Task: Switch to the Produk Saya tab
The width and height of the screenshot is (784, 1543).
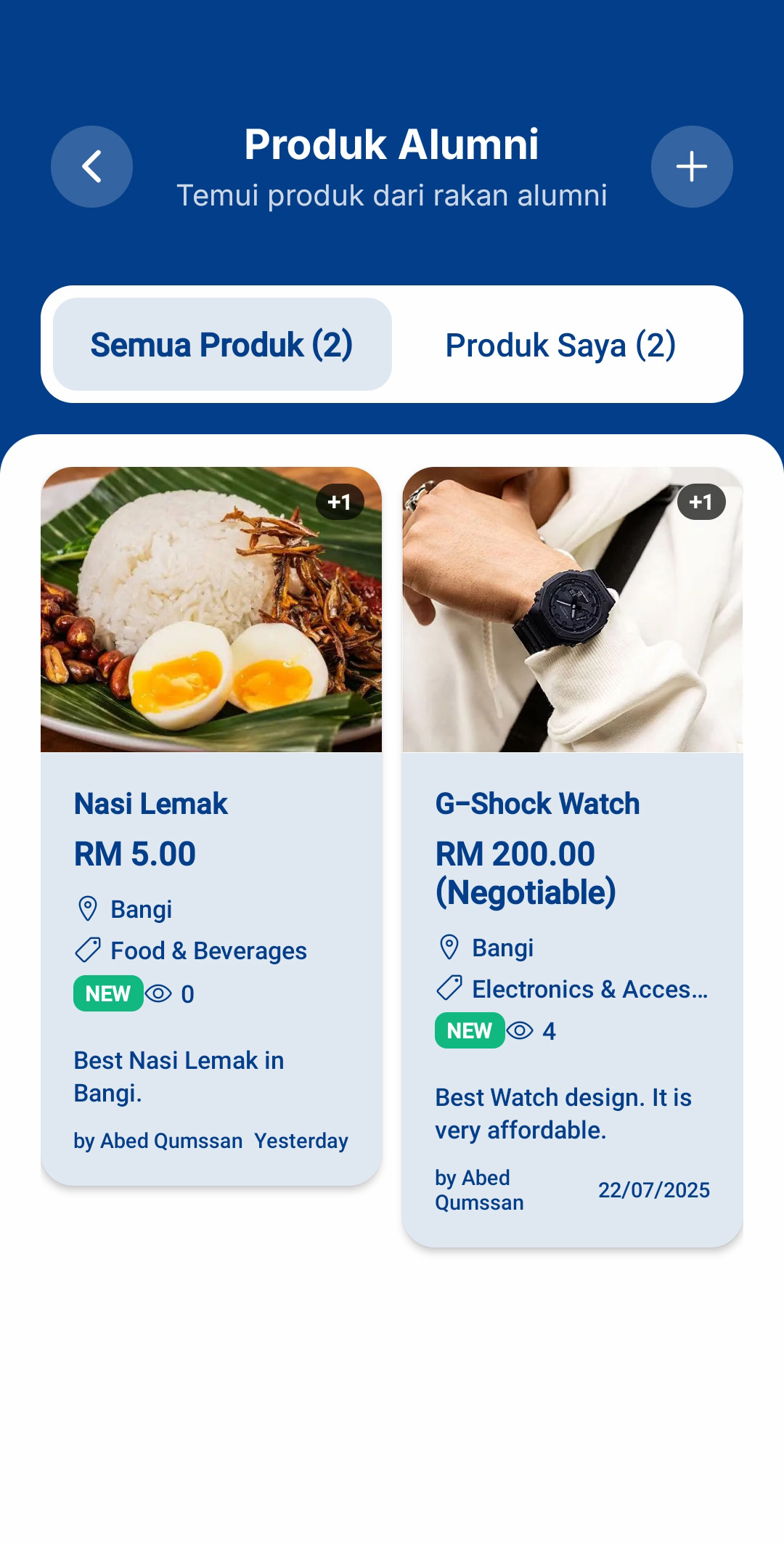Action: (560, 345)
